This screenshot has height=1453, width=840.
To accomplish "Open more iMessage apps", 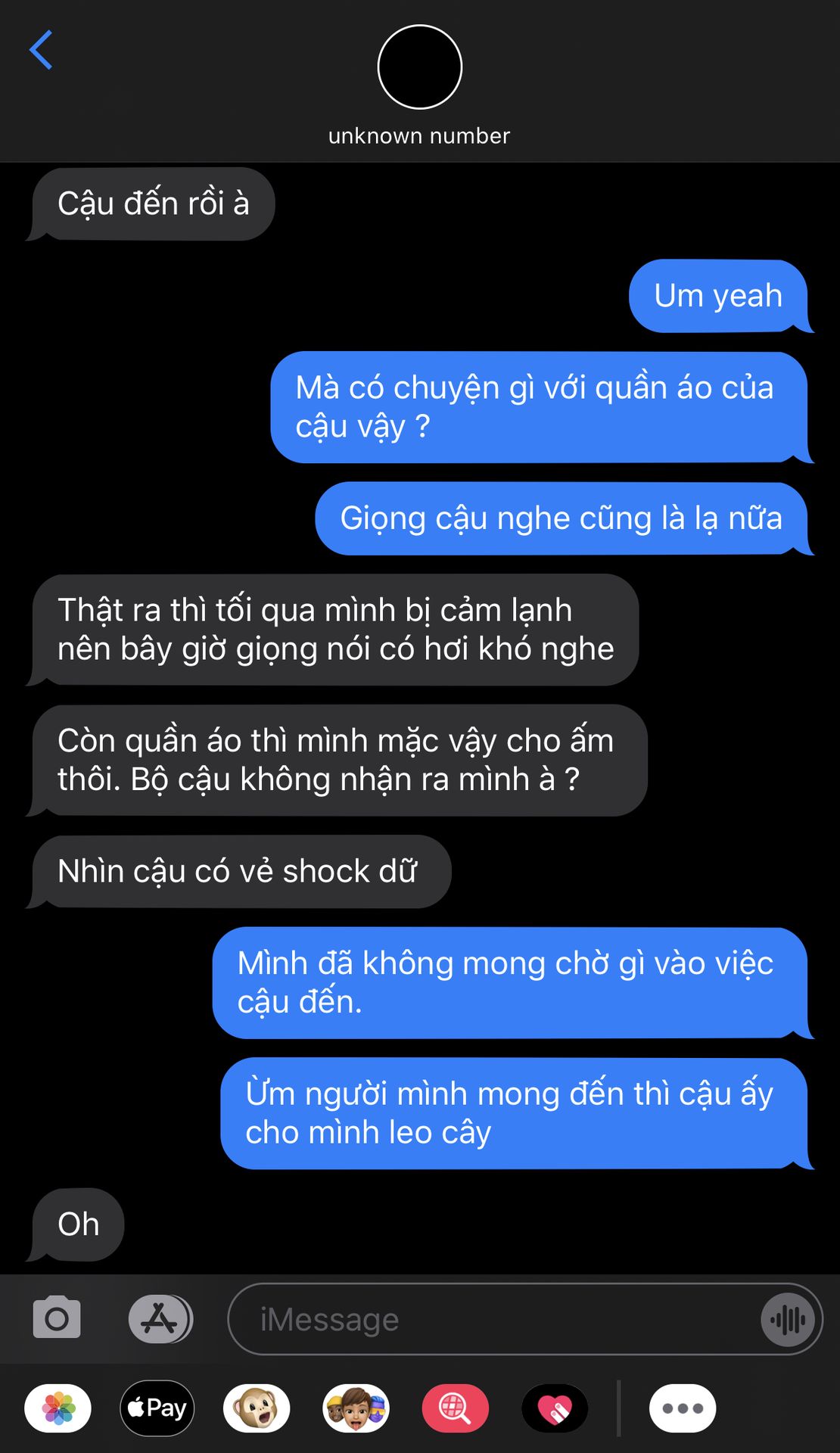I will (682, 1408).
